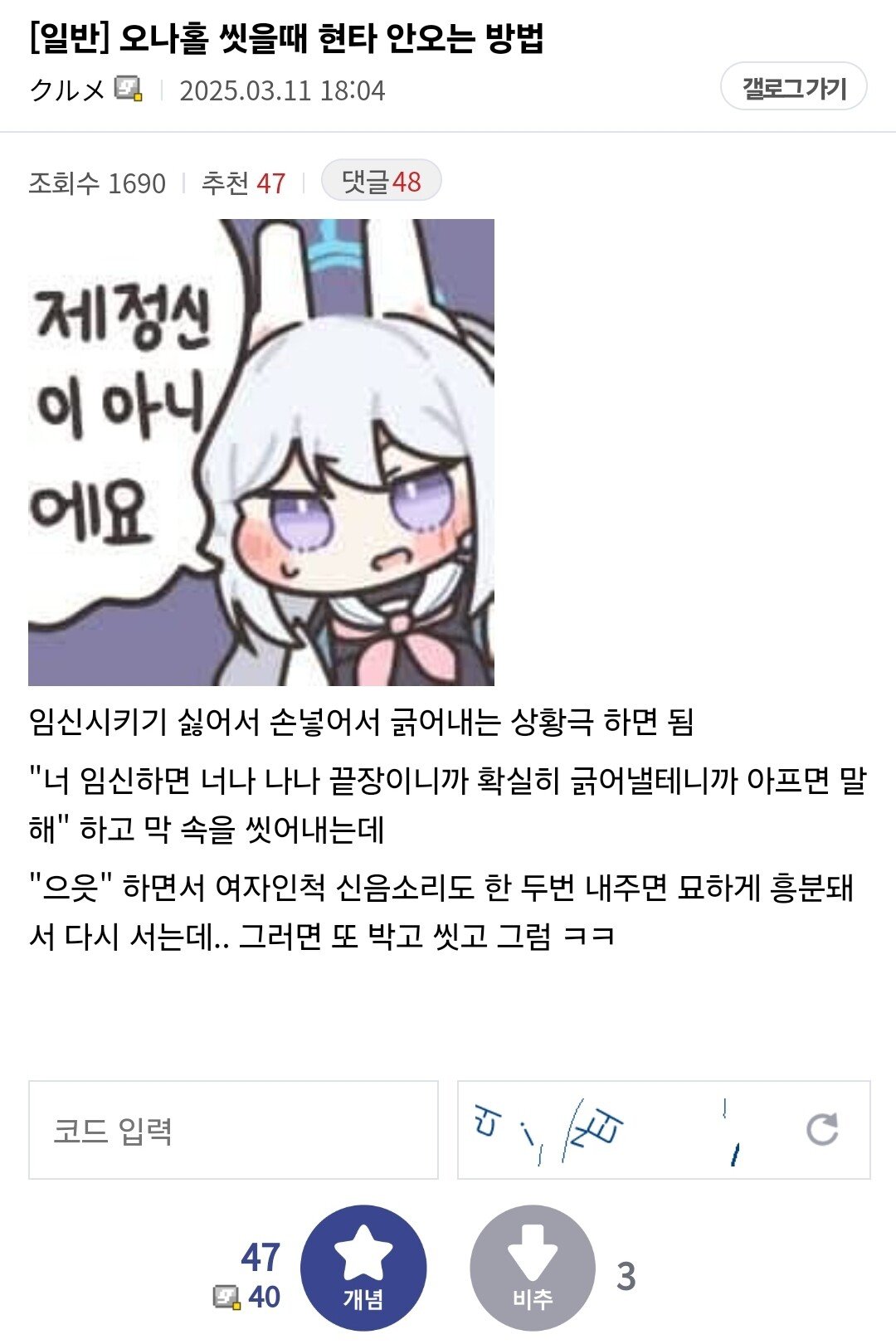View the post image full size
896x1344 pixels.
(261, 452)
